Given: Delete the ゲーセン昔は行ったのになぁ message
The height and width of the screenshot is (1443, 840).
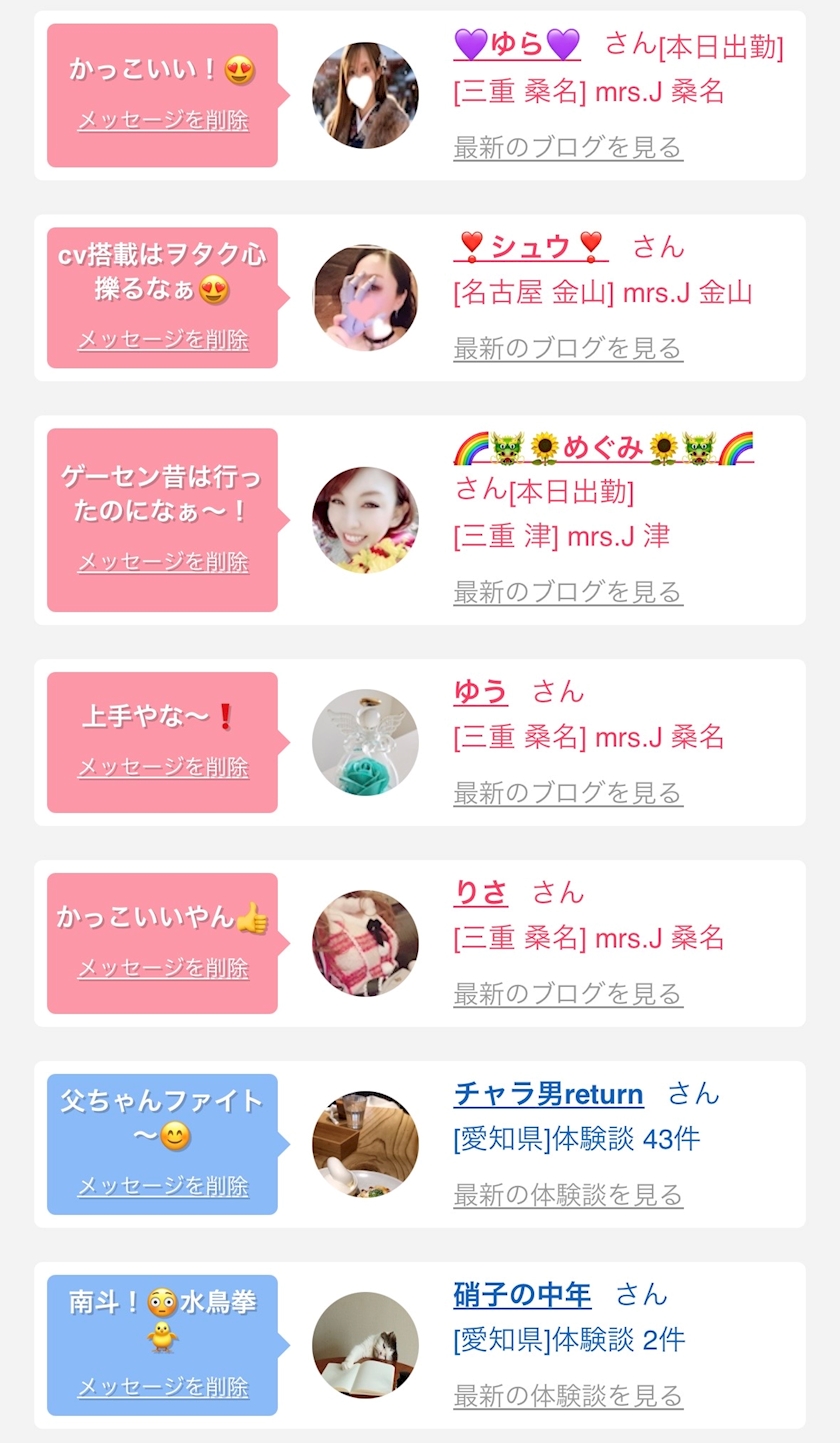Looking at the screenshot, I should (x=163, y=562).
